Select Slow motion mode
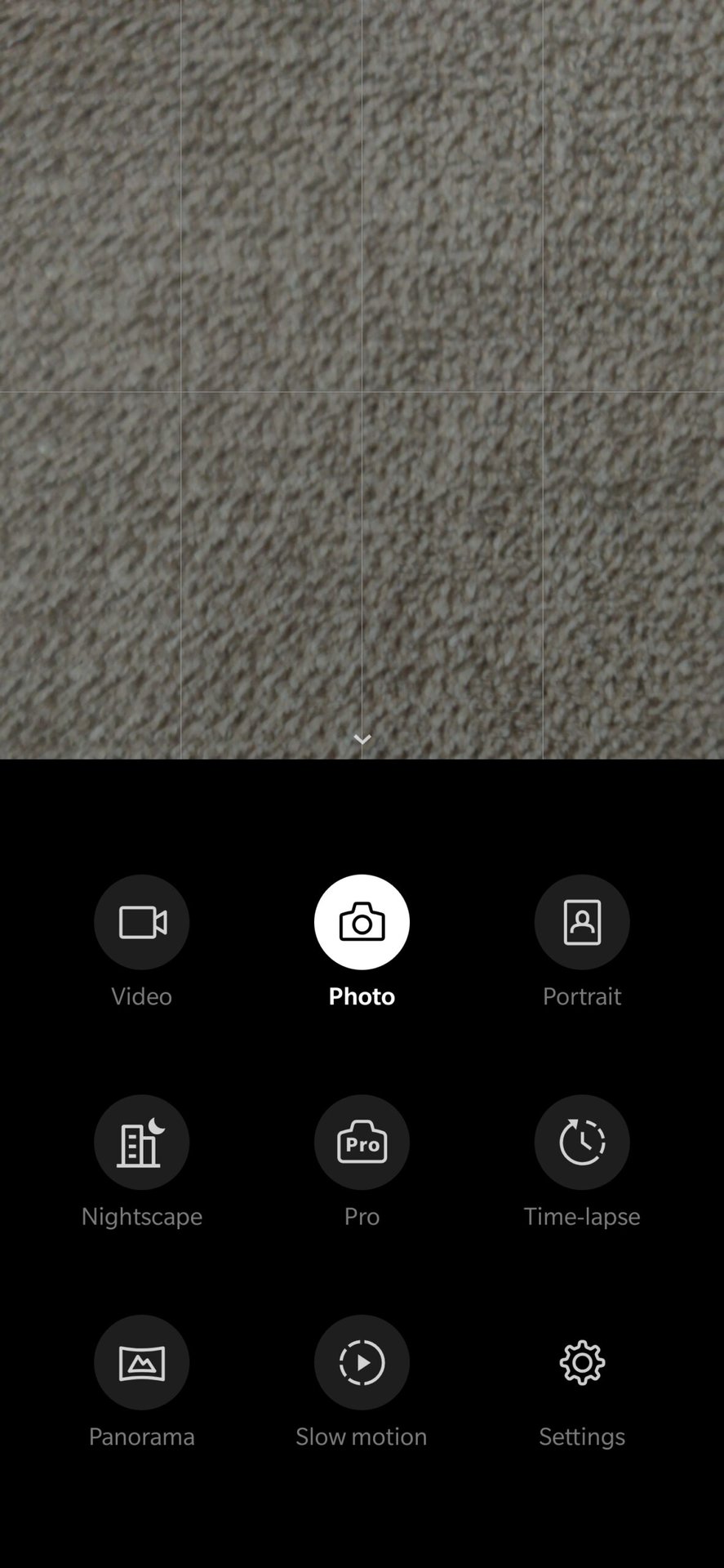Image resolution: width=724 pixels, height=1568 pixels. tap(362, 1362)
